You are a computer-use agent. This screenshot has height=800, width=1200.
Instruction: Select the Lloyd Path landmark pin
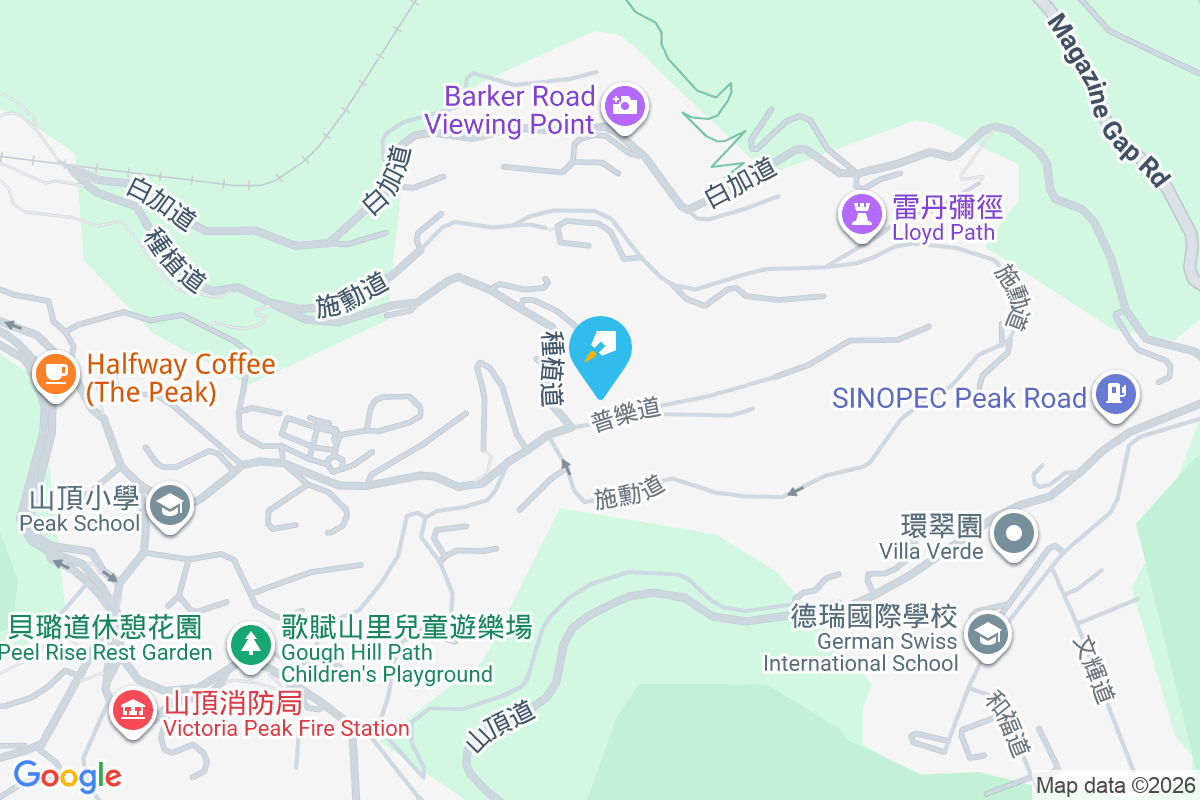(861, 214)
